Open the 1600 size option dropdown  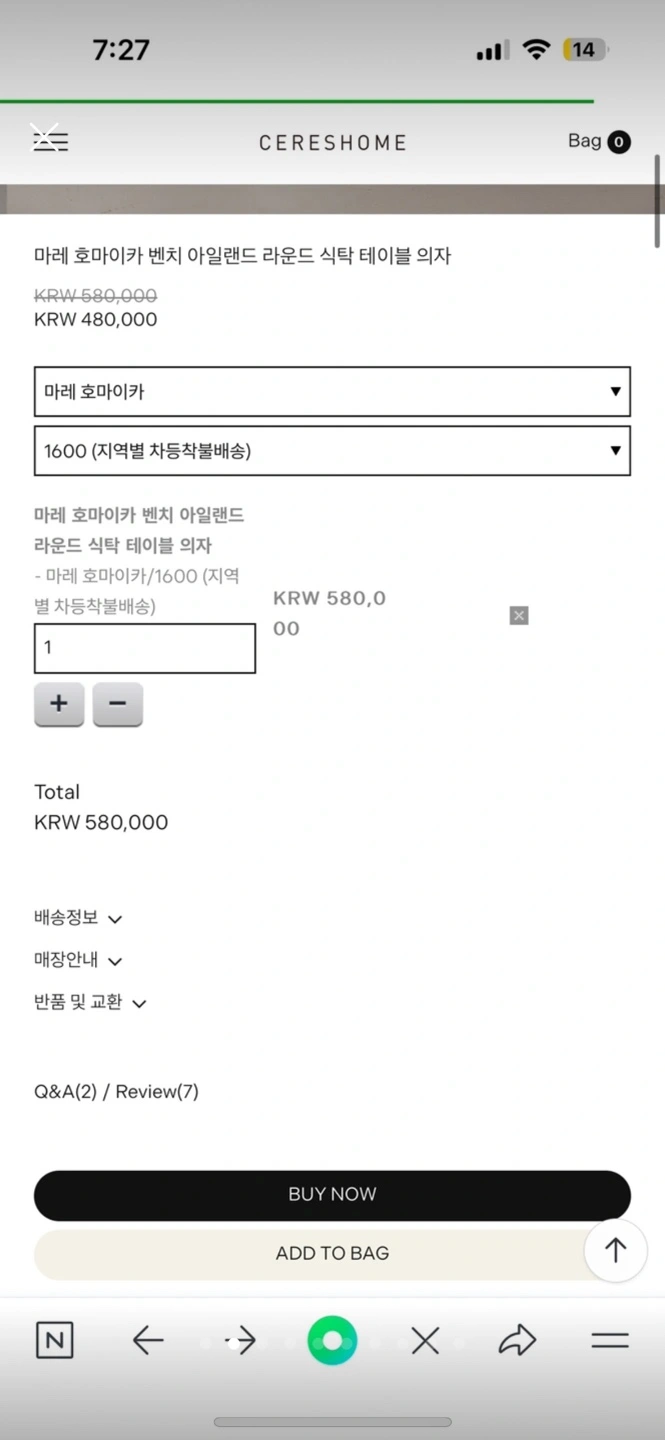point(332,451)
